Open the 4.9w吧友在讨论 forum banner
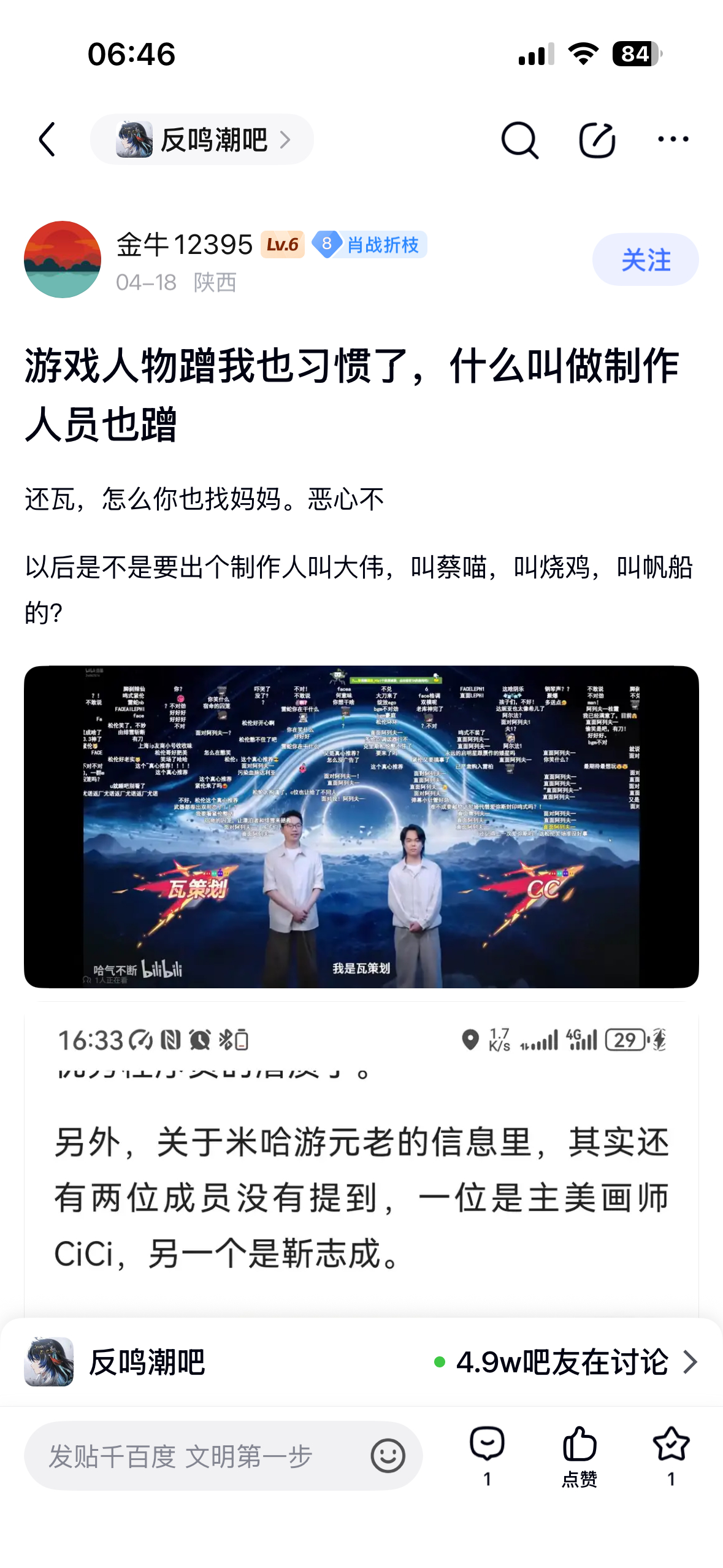This screenshot has height=1568, width=723. pyautogui.click(x=361, y=1362)
